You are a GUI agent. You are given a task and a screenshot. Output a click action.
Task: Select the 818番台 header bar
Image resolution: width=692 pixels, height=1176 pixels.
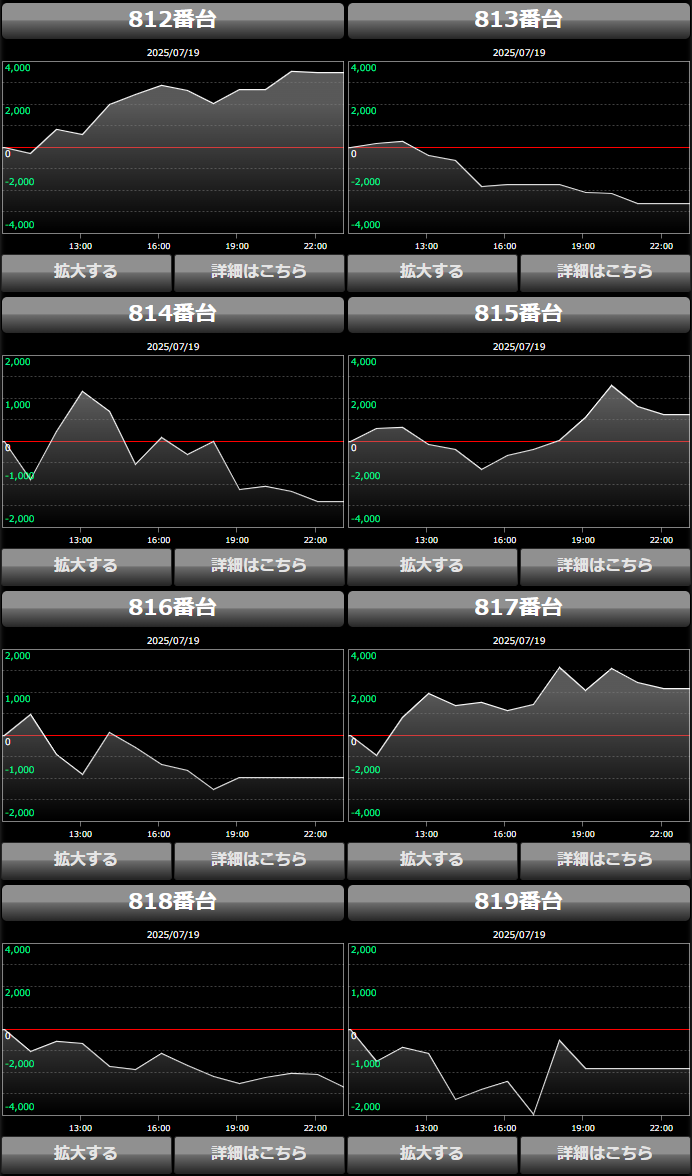172,902
